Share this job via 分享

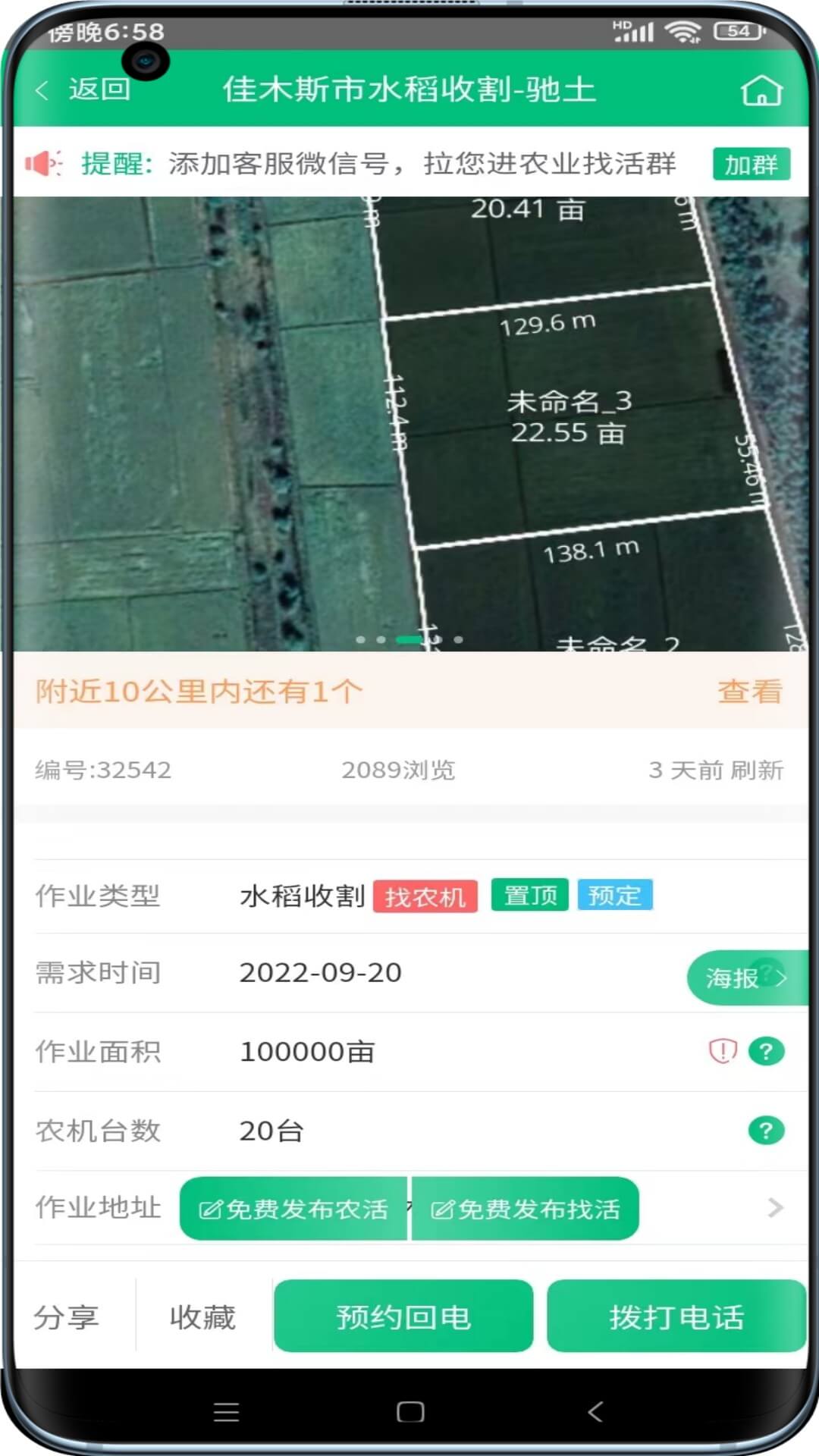pos(66,1317)
